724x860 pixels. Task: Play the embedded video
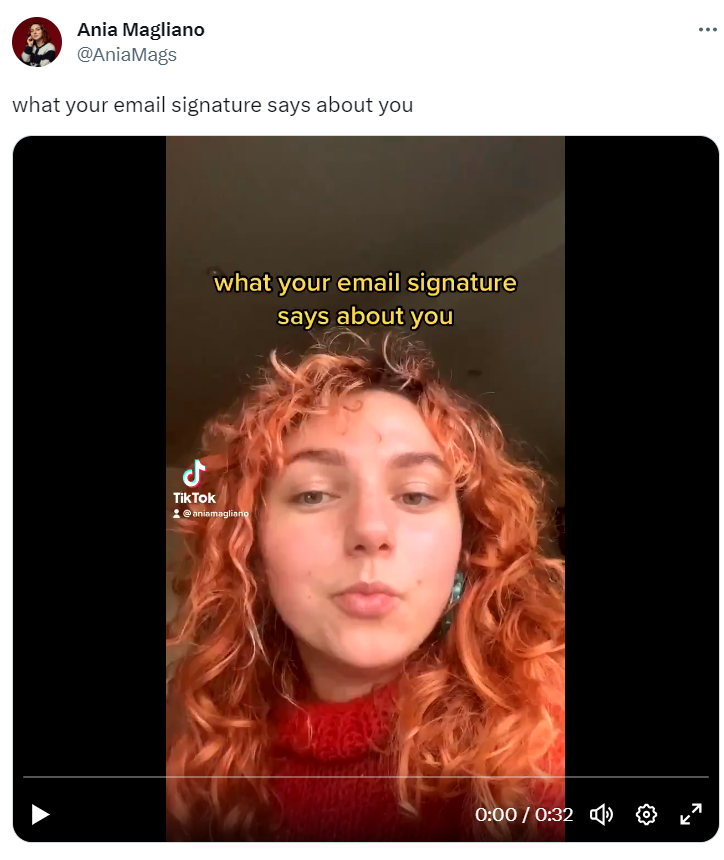coord(40,814)
